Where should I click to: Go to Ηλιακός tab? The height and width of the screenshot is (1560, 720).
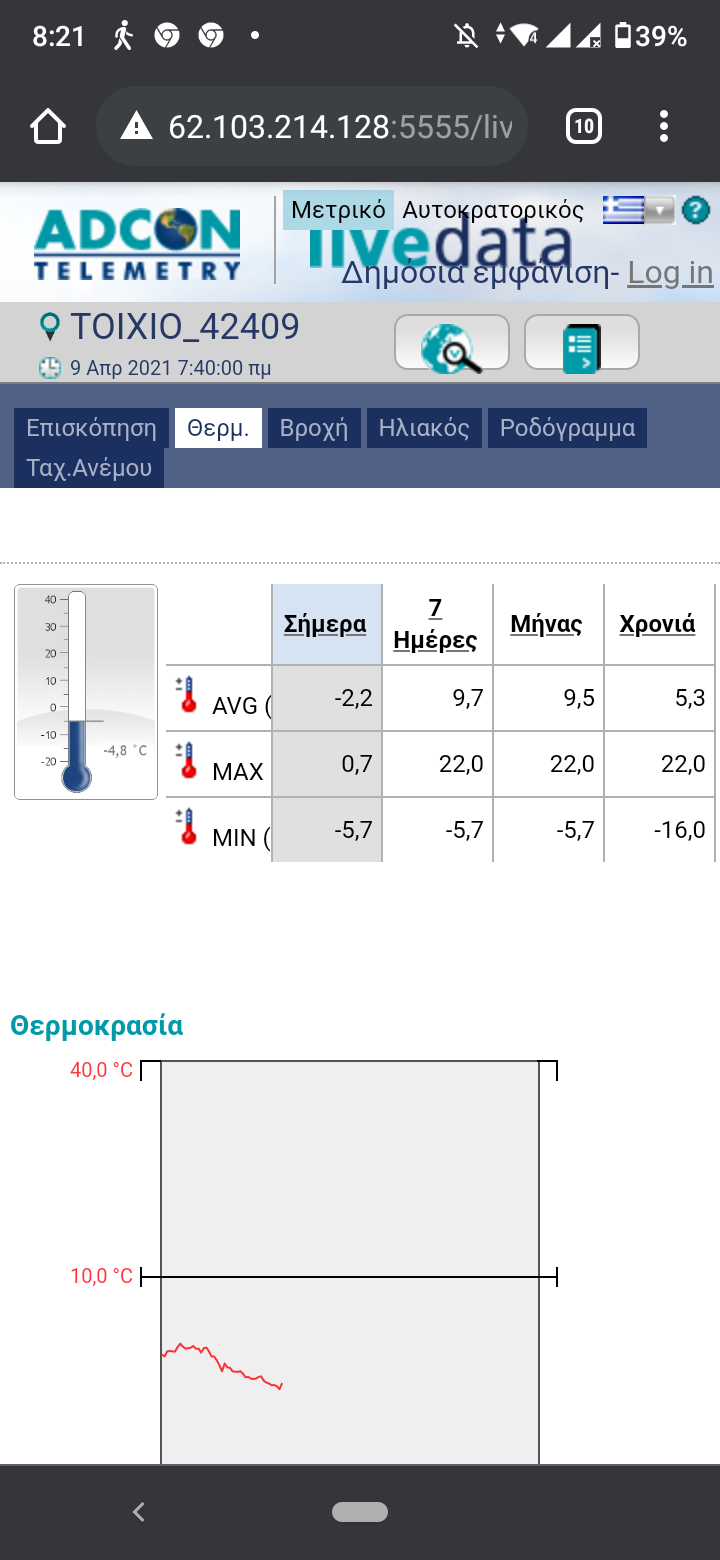(424, 428)
